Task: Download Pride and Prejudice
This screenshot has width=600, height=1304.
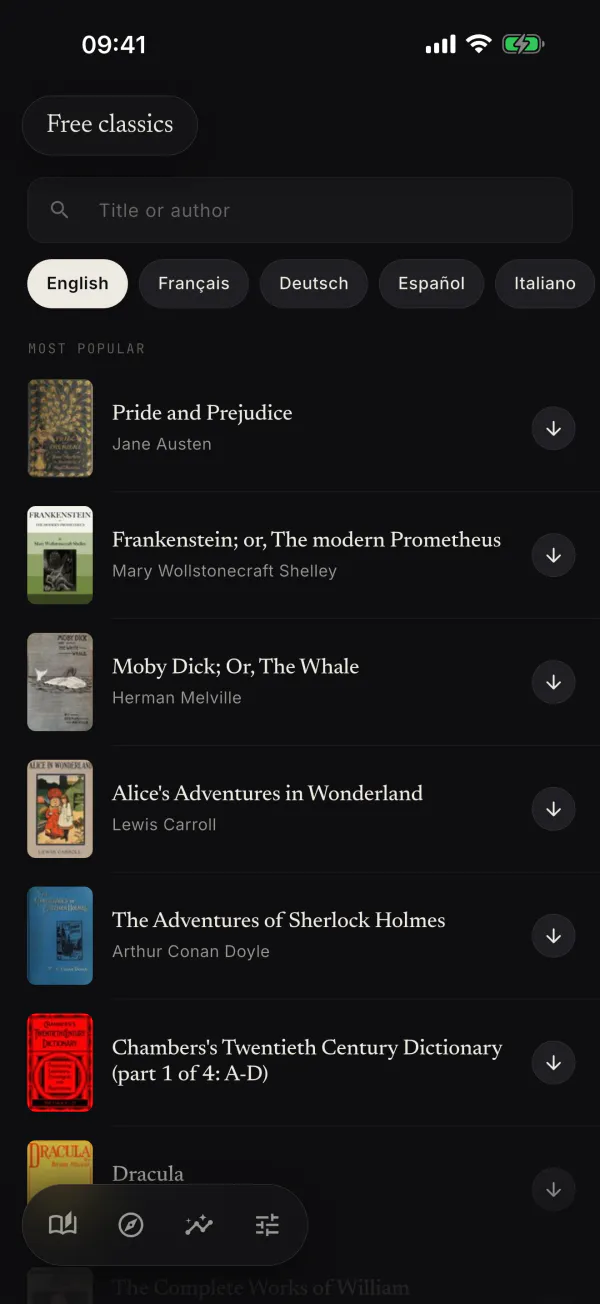Action: 554,428
